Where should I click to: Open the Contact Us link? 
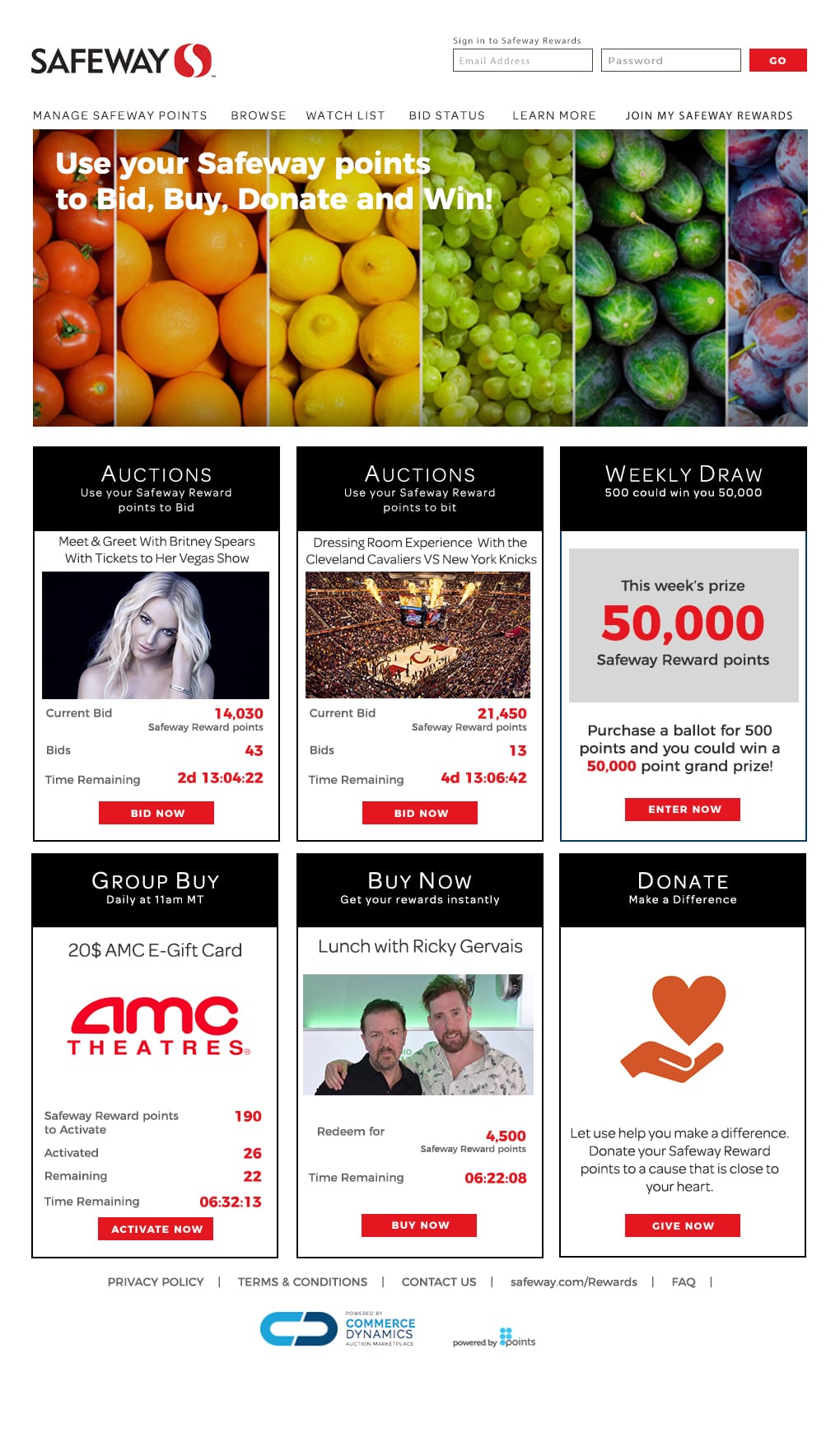point(439,1281)
